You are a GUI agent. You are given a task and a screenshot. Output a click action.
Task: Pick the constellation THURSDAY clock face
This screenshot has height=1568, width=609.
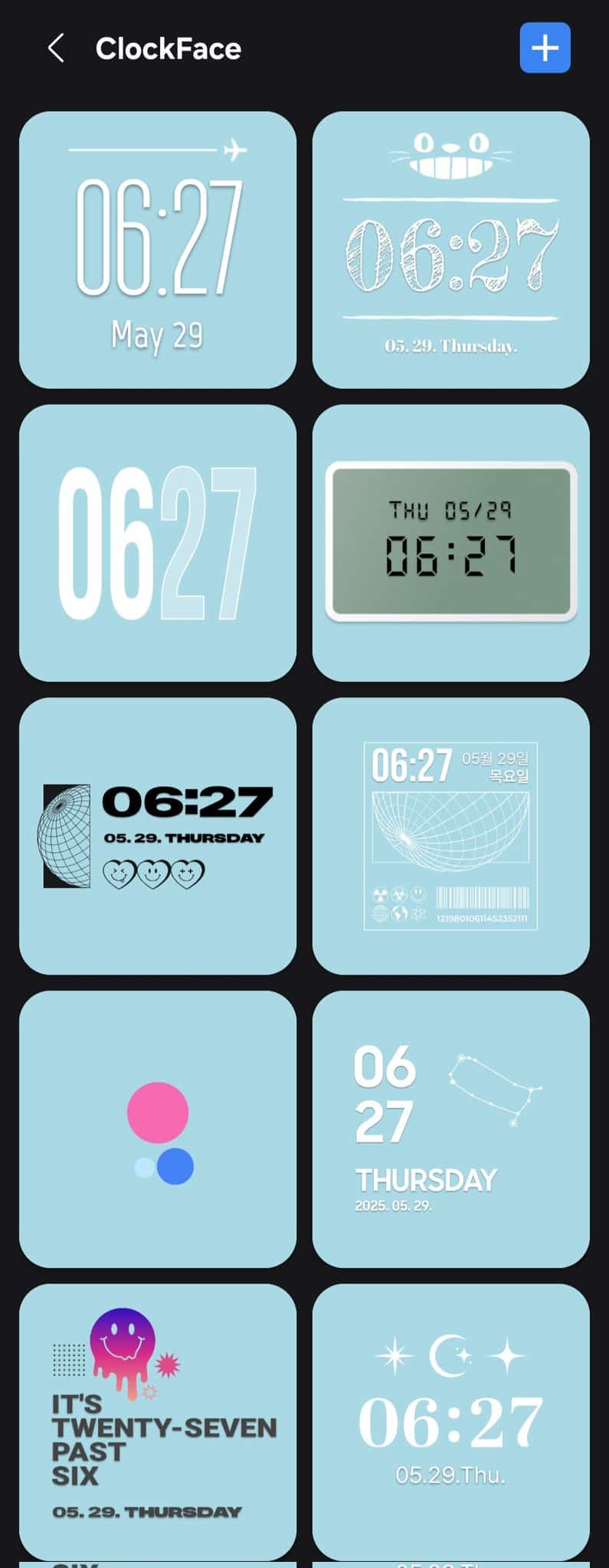[x=450, y=1129]
